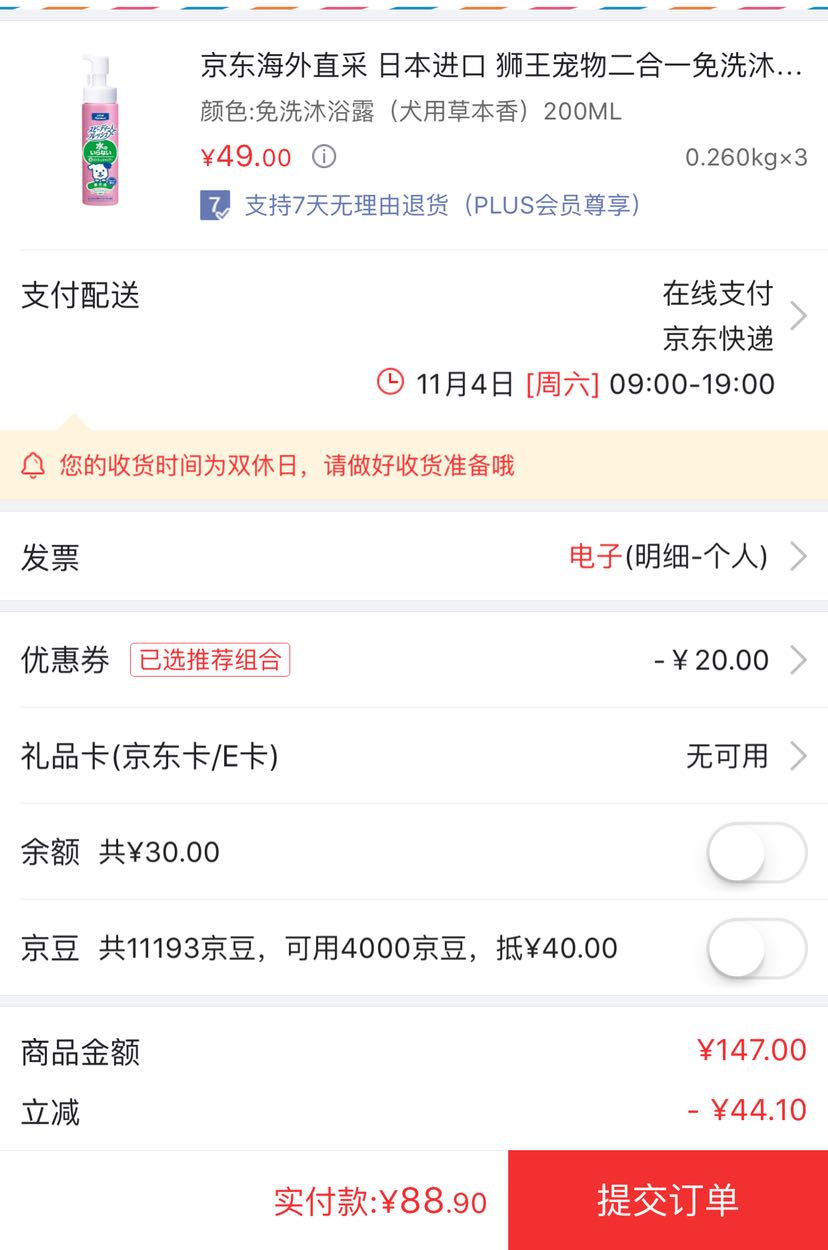Submit the order with 提交订单

667,1200
